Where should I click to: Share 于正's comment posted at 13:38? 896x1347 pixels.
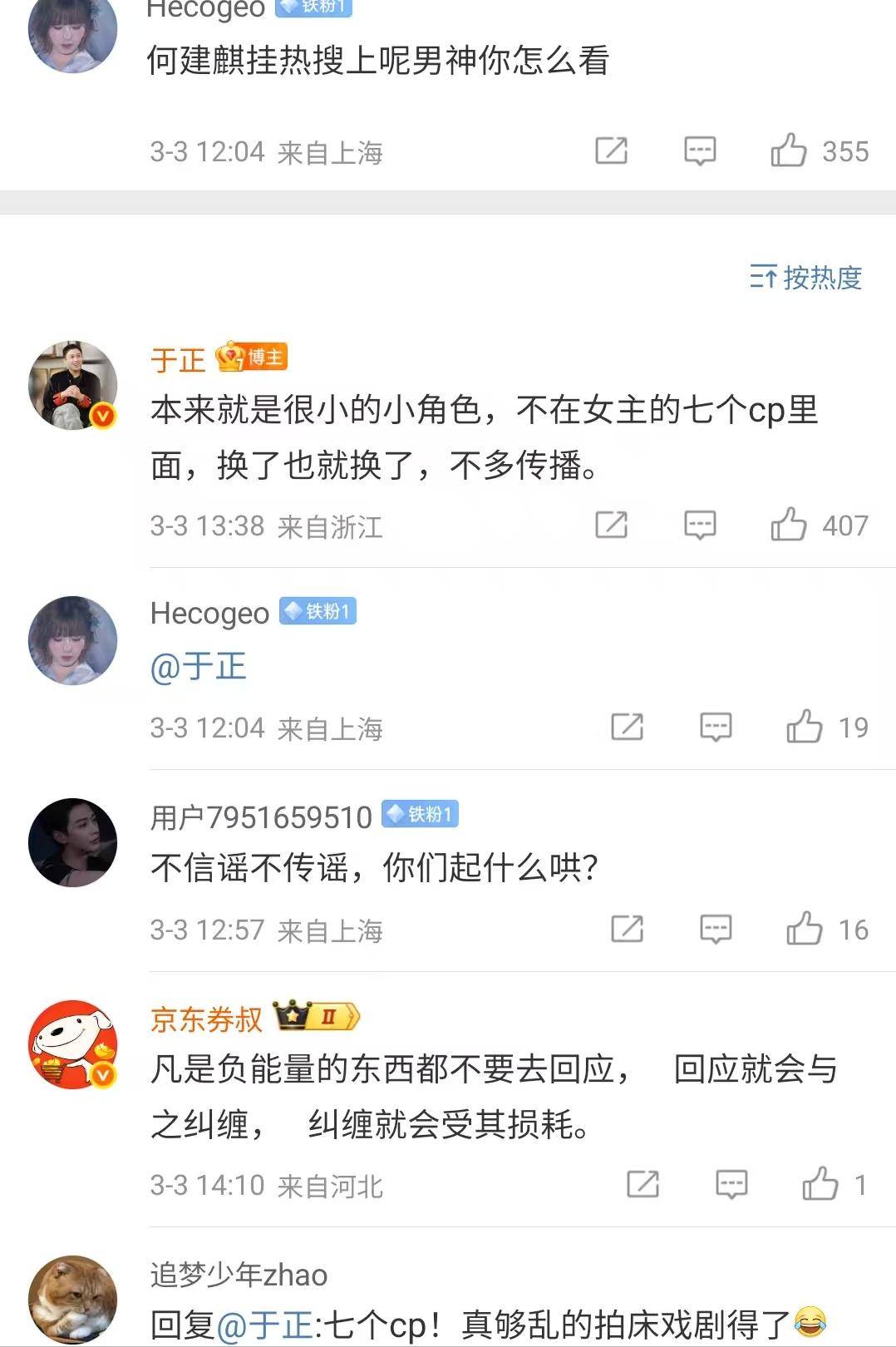[611, 525]
